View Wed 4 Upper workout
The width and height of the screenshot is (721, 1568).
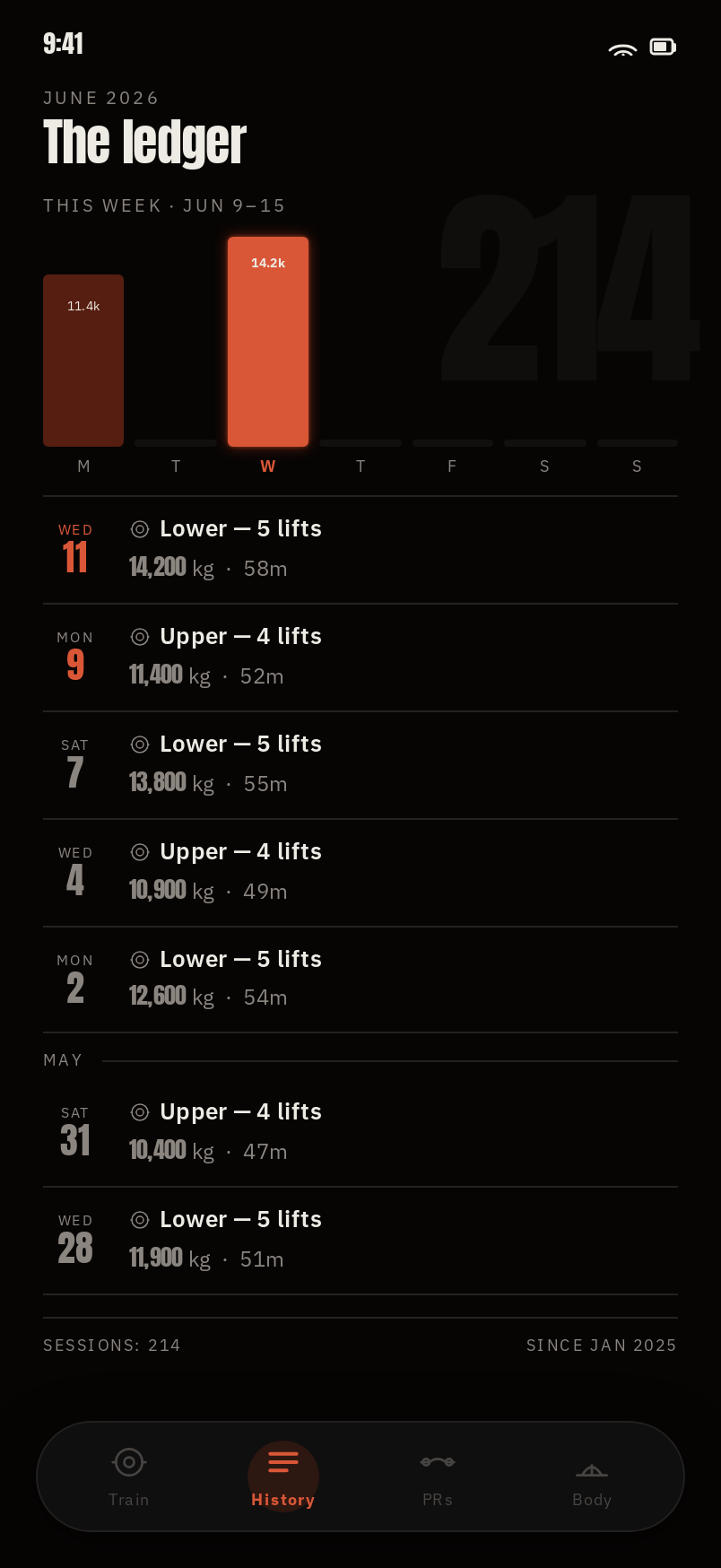click(360, 873)
